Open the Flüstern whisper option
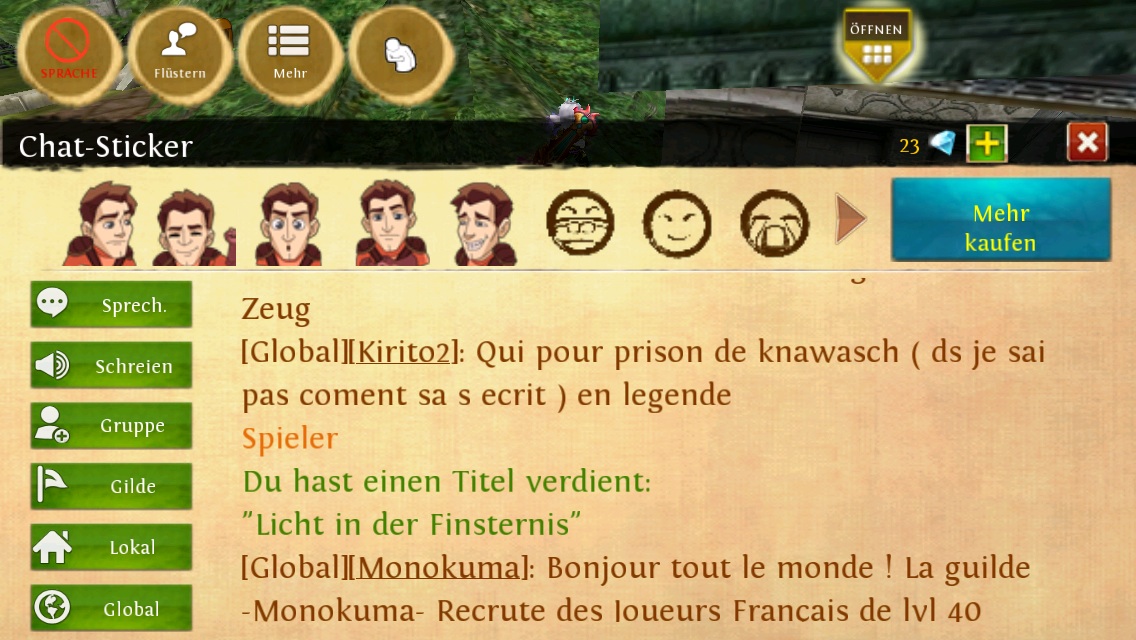This screenshot has width=1136, height=640. [x=180, y=51]
